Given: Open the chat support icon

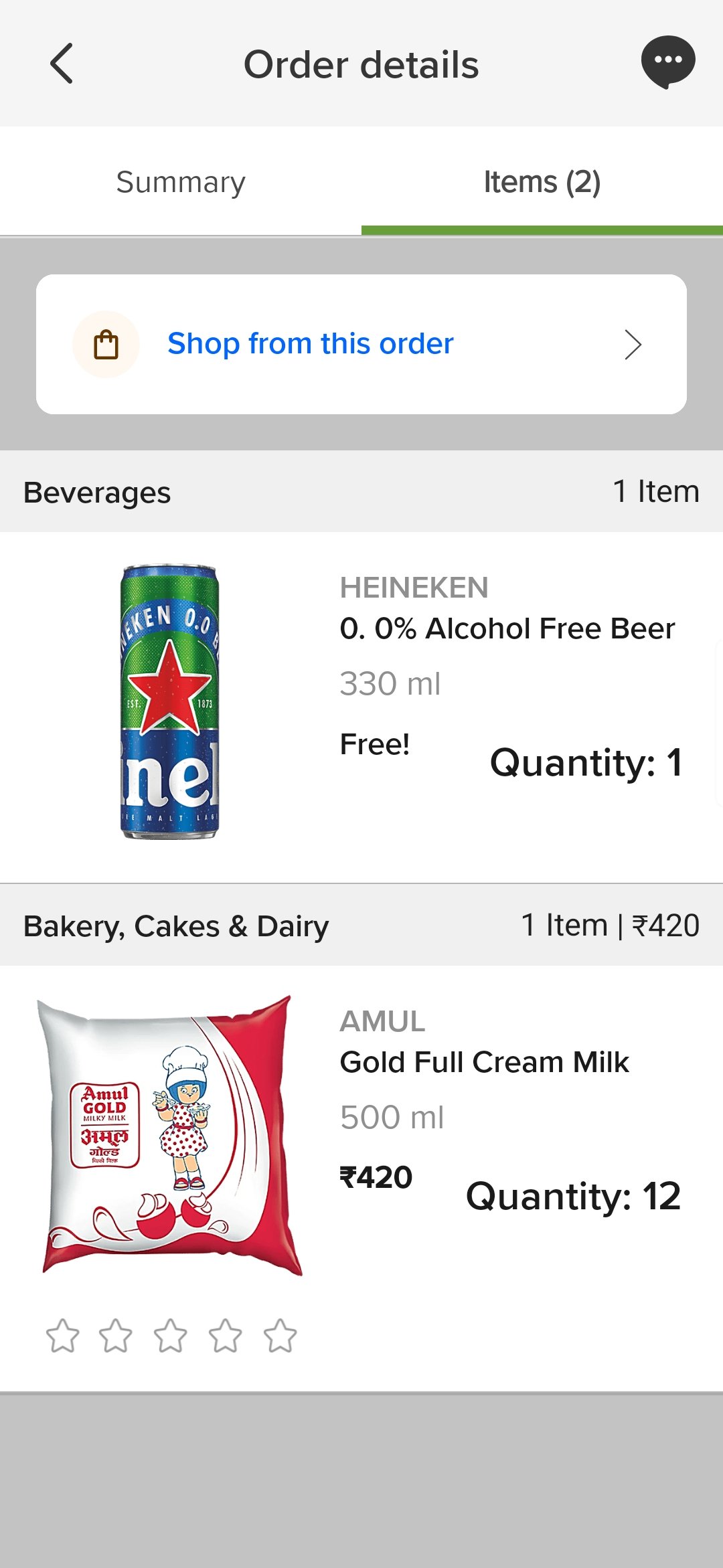Looking at the screenshot, I should coord(667,62).
